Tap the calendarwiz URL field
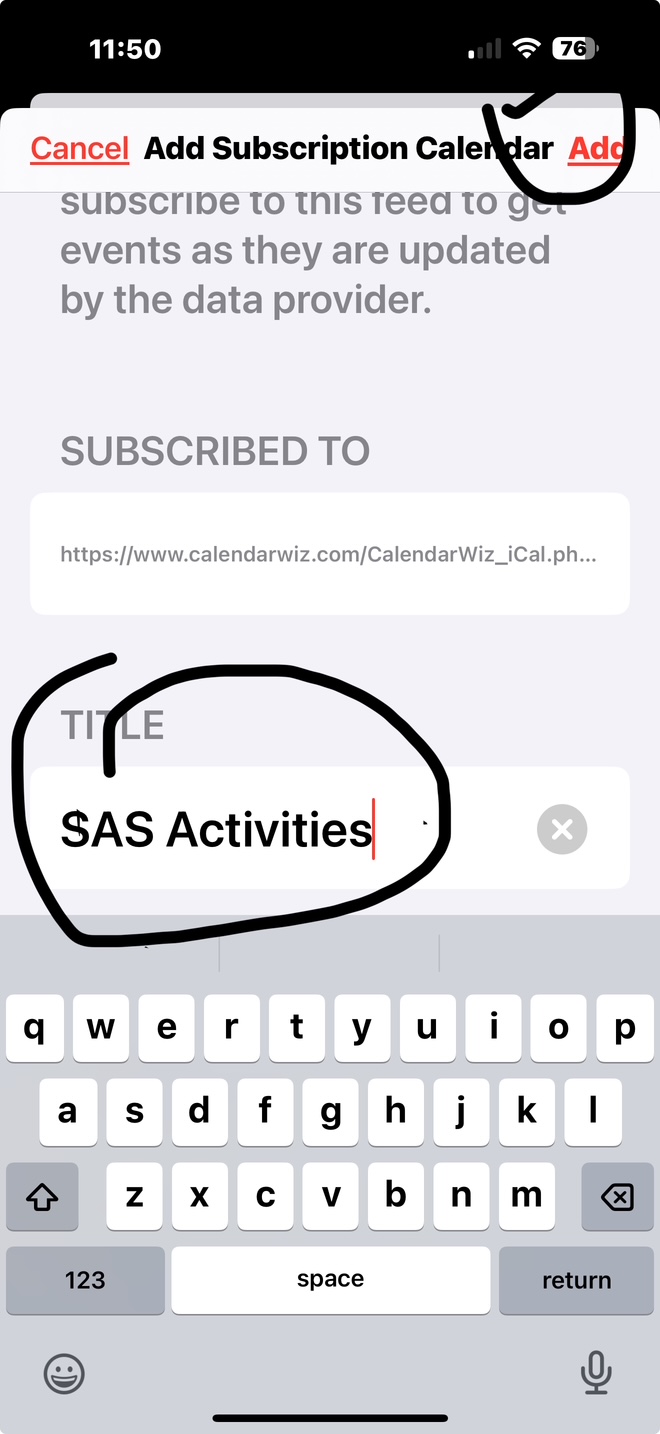660x1434 pixels. click(329, 554)
